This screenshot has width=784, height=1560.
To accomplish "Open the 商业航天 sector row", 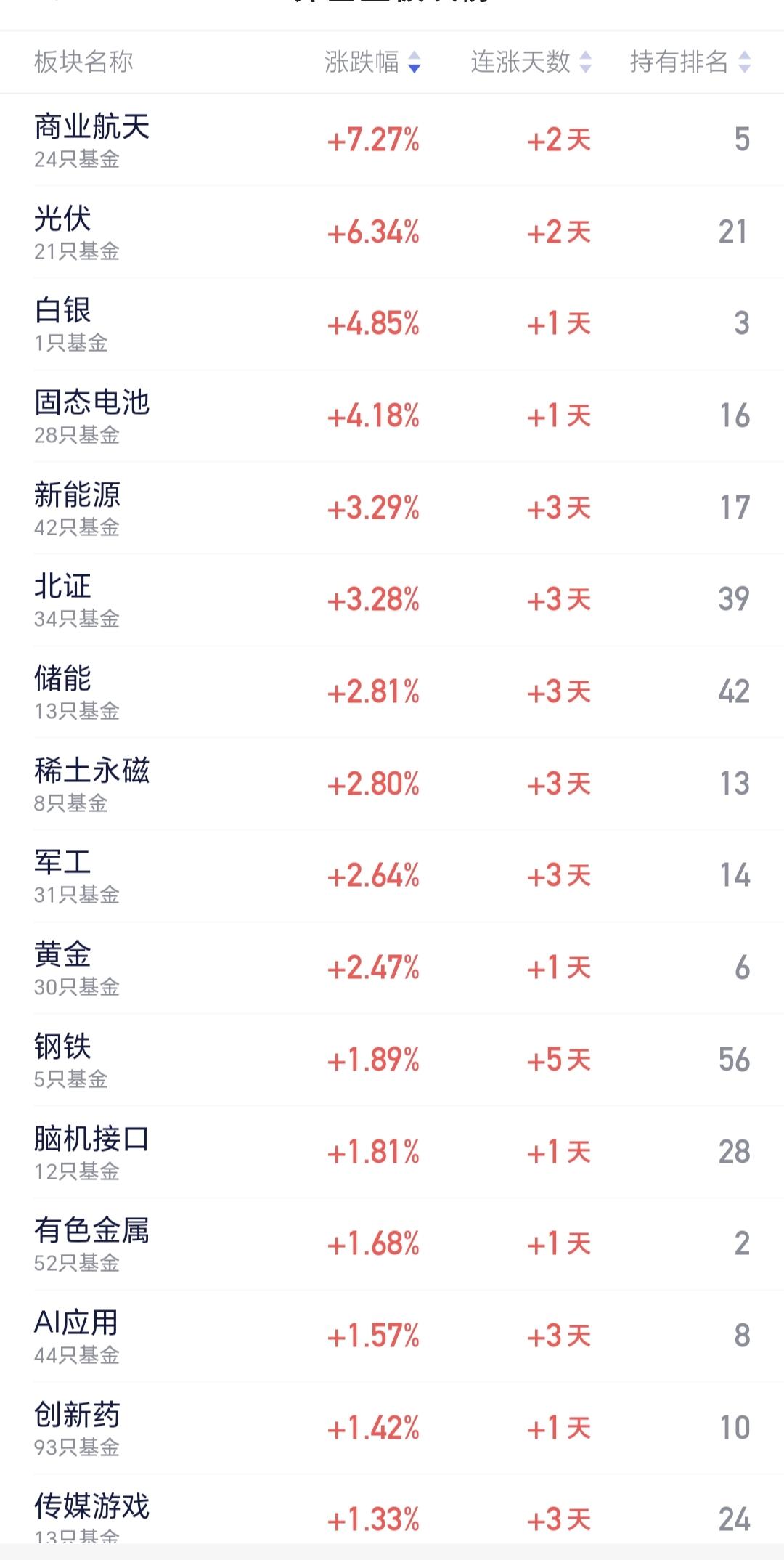I will (x=392, y=139).
